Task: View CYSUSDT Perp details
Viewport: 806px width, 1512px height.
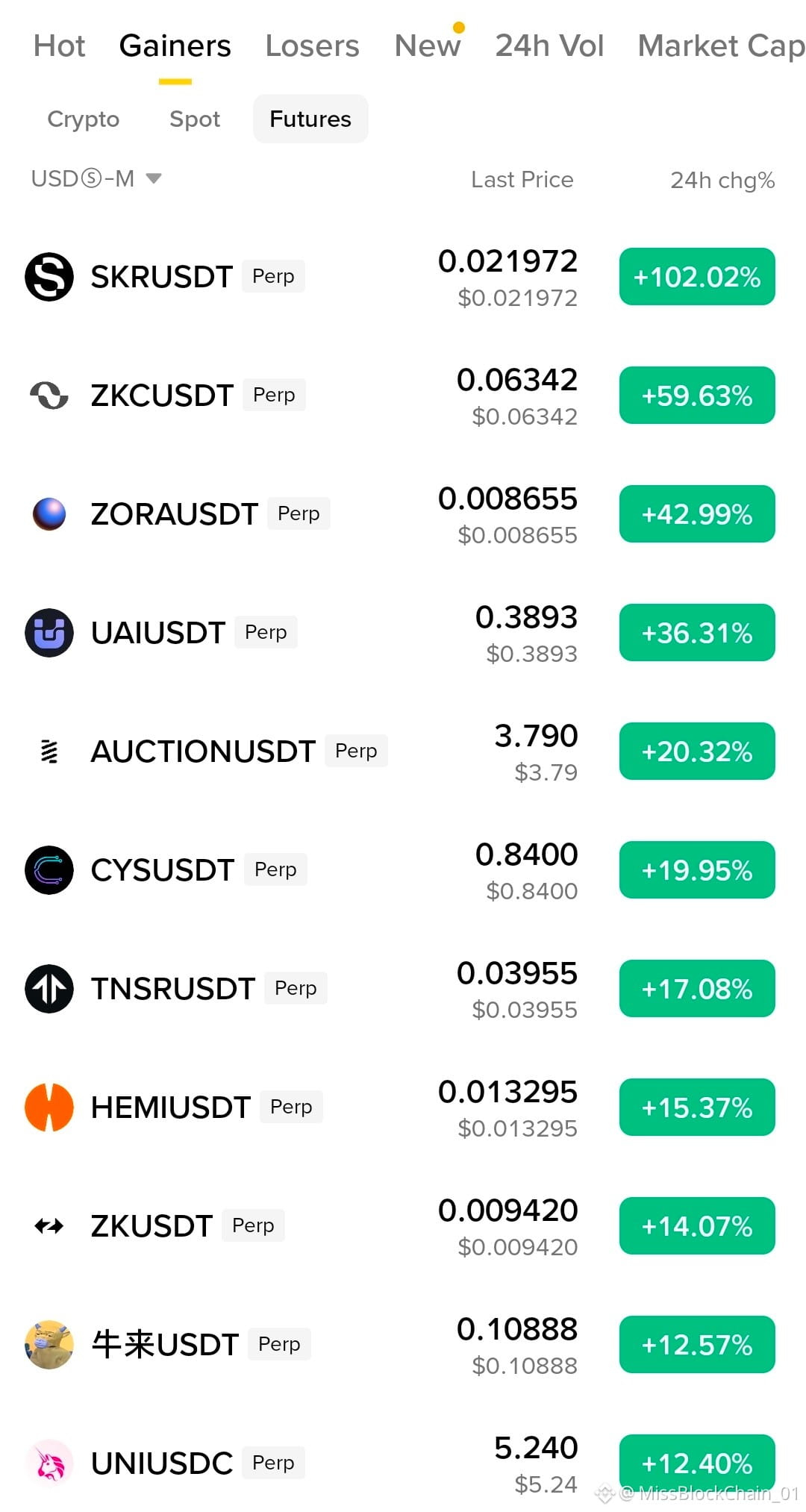Action: [403, 870]
